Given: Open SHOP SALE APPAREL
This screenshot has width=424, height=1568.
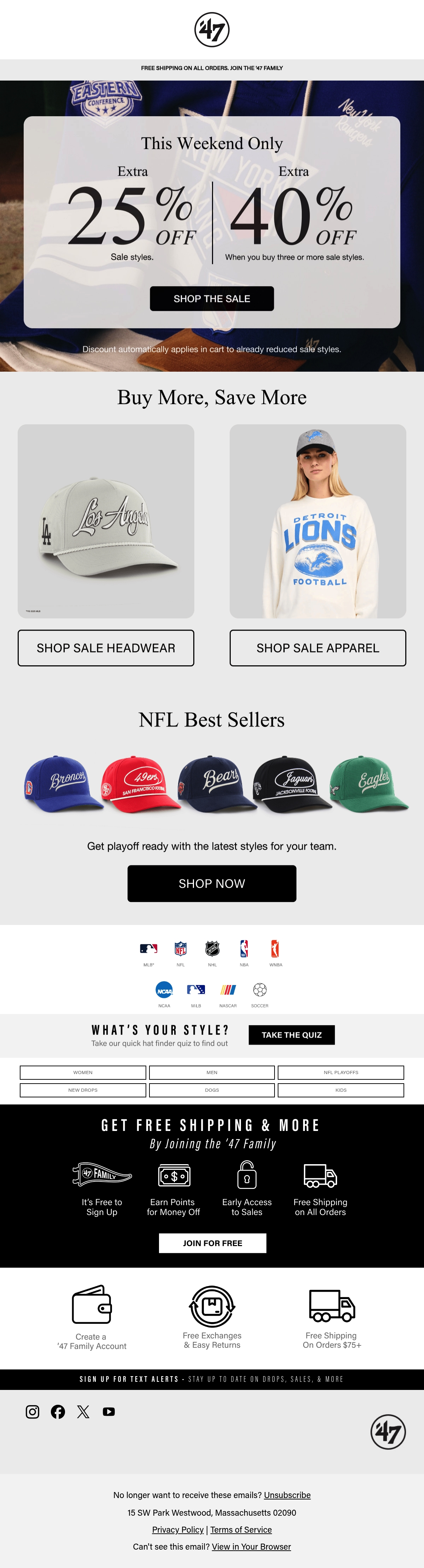Looking at the screenshot, I should (x=318, y=648).
